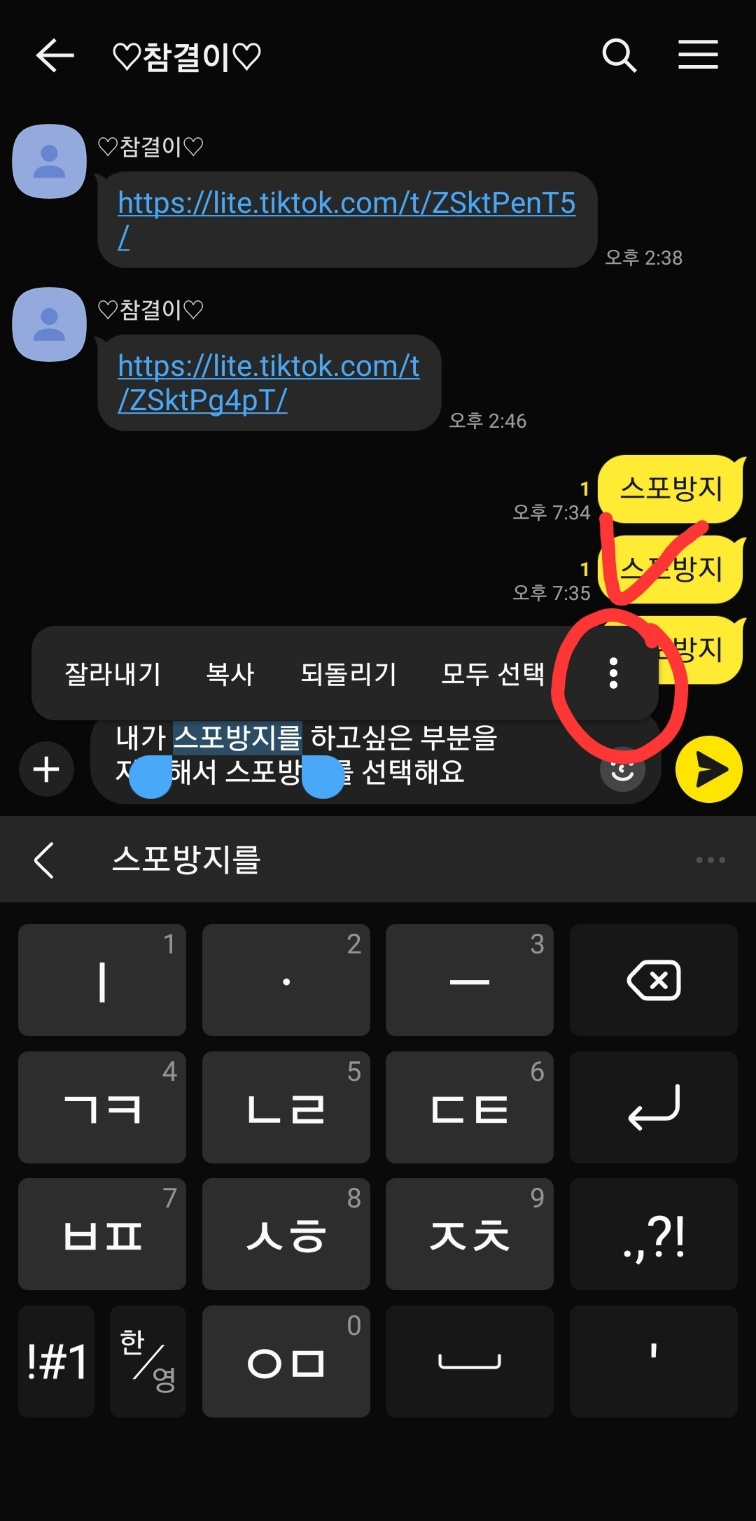
Task: Open the emoticon picker
Action: (x=622, y=769)
